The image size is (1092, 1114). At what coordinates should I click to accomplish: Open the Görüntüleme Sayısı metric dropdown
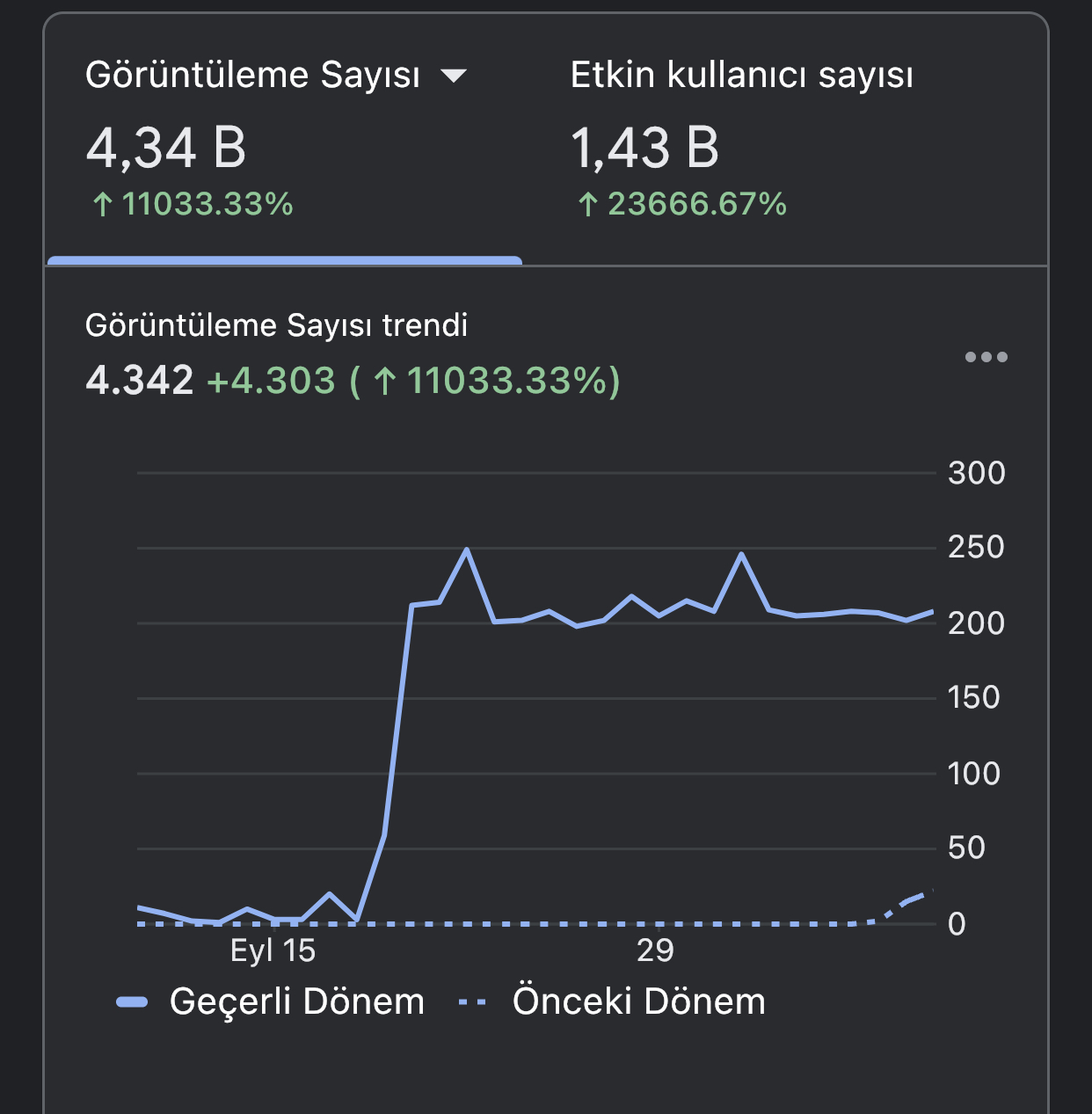click(x=454, y=76)
